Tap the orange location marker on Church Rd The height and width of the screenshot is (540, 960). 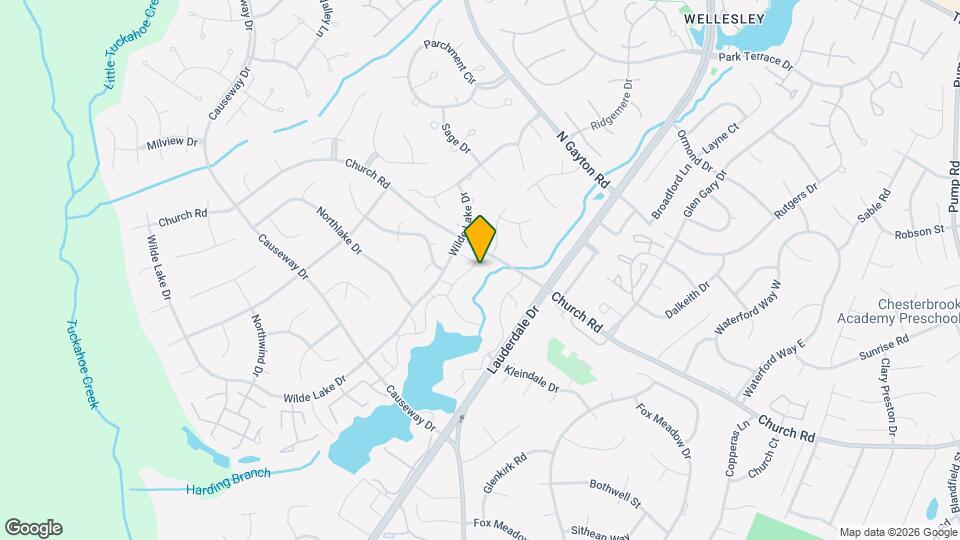pyautogui.click(x=480, y=238)
